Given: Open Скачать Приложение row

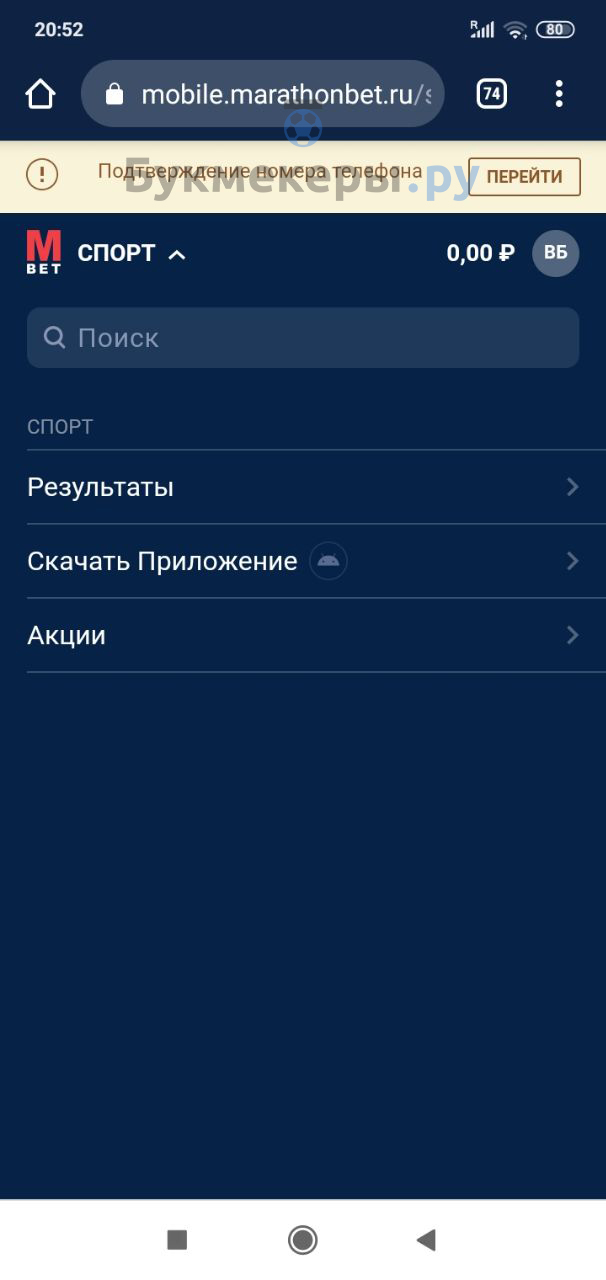Looking at the screenshot, I should coord(303,561).
